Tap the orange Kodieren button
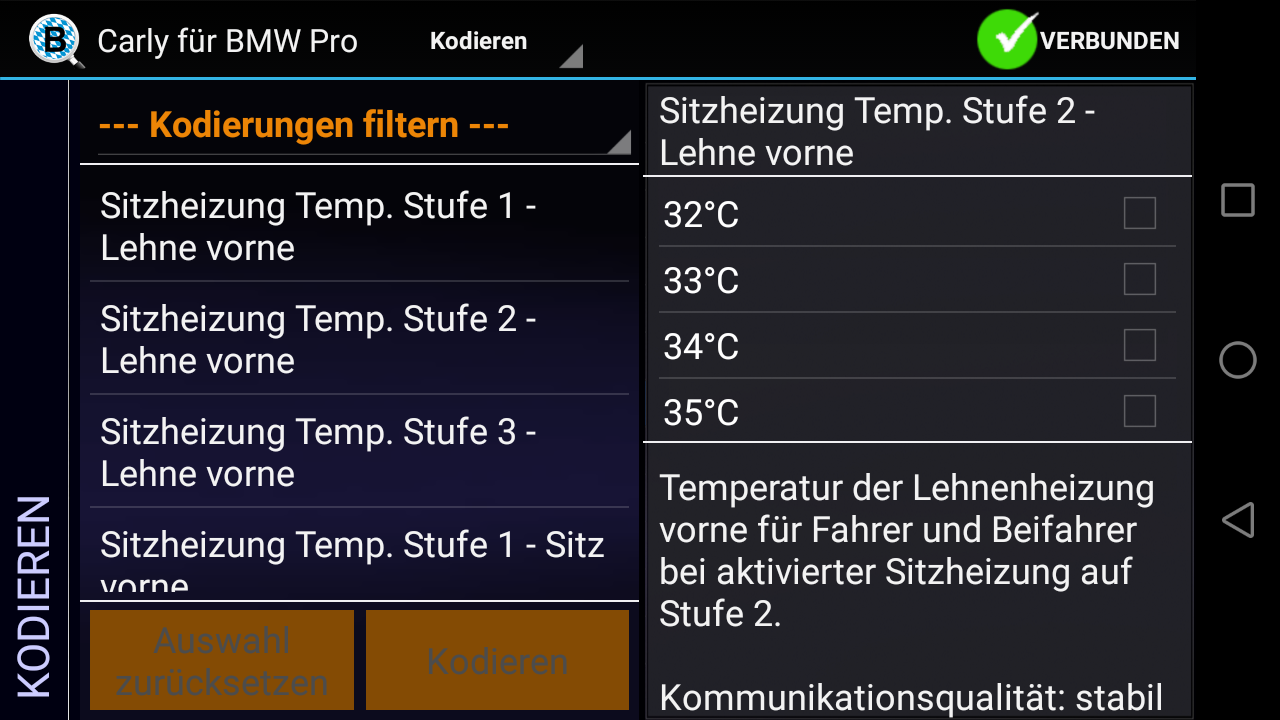The height and width of the screenshot is (720, 1280). (x=497, y=660)
